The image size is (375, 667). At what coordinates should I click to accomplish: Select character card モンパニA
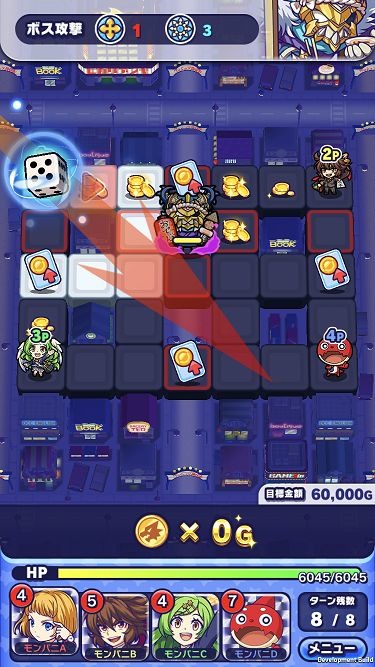[x=45, y=625]
